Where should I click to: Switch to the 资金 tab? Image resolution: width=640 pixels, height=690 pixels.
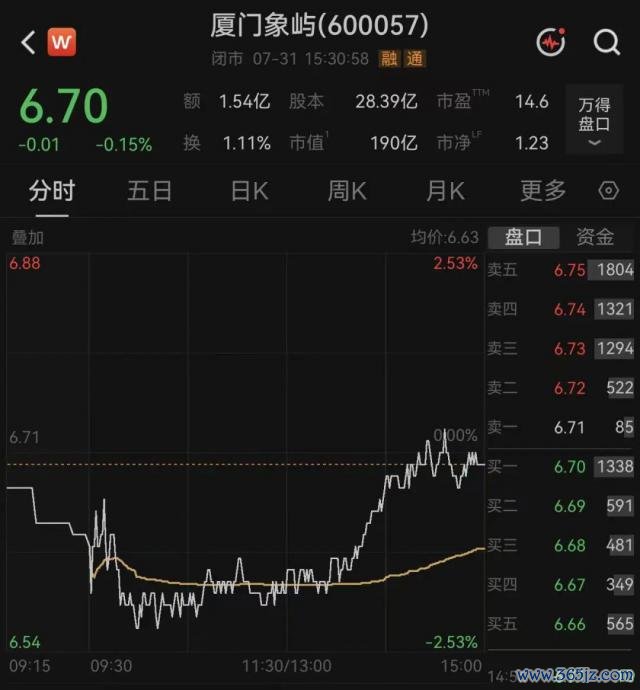coord(595,238)
